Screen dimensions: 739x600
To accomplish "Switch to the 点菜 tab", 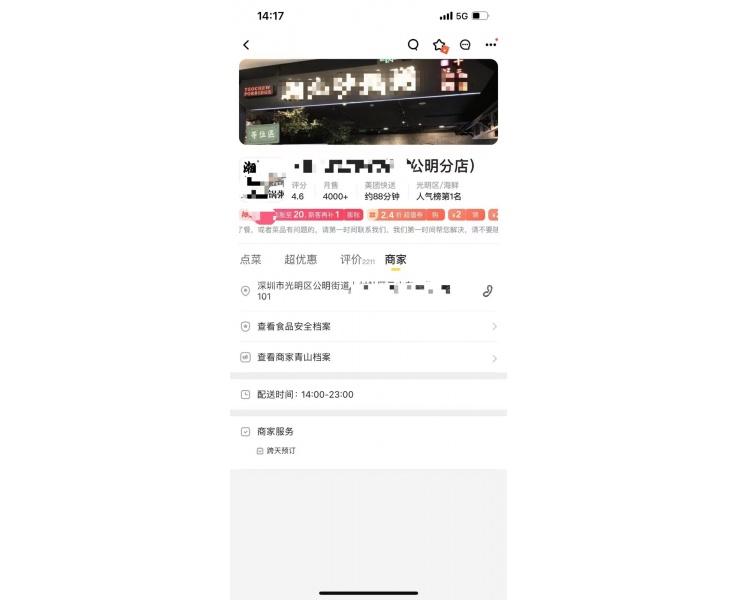I will pos(250,260).
